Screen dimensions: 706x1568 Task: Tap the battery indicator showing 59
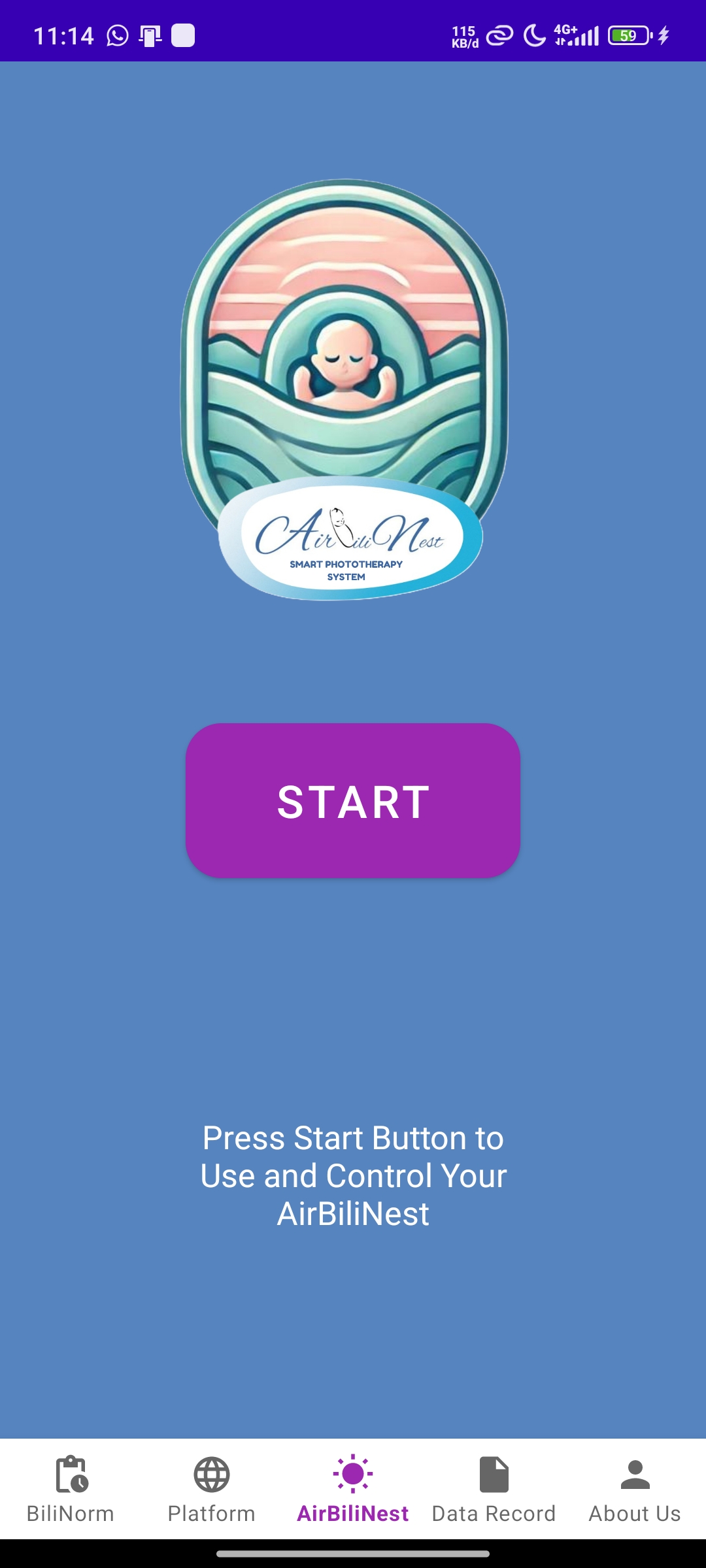pyautogui.click(x=626, y=37)
